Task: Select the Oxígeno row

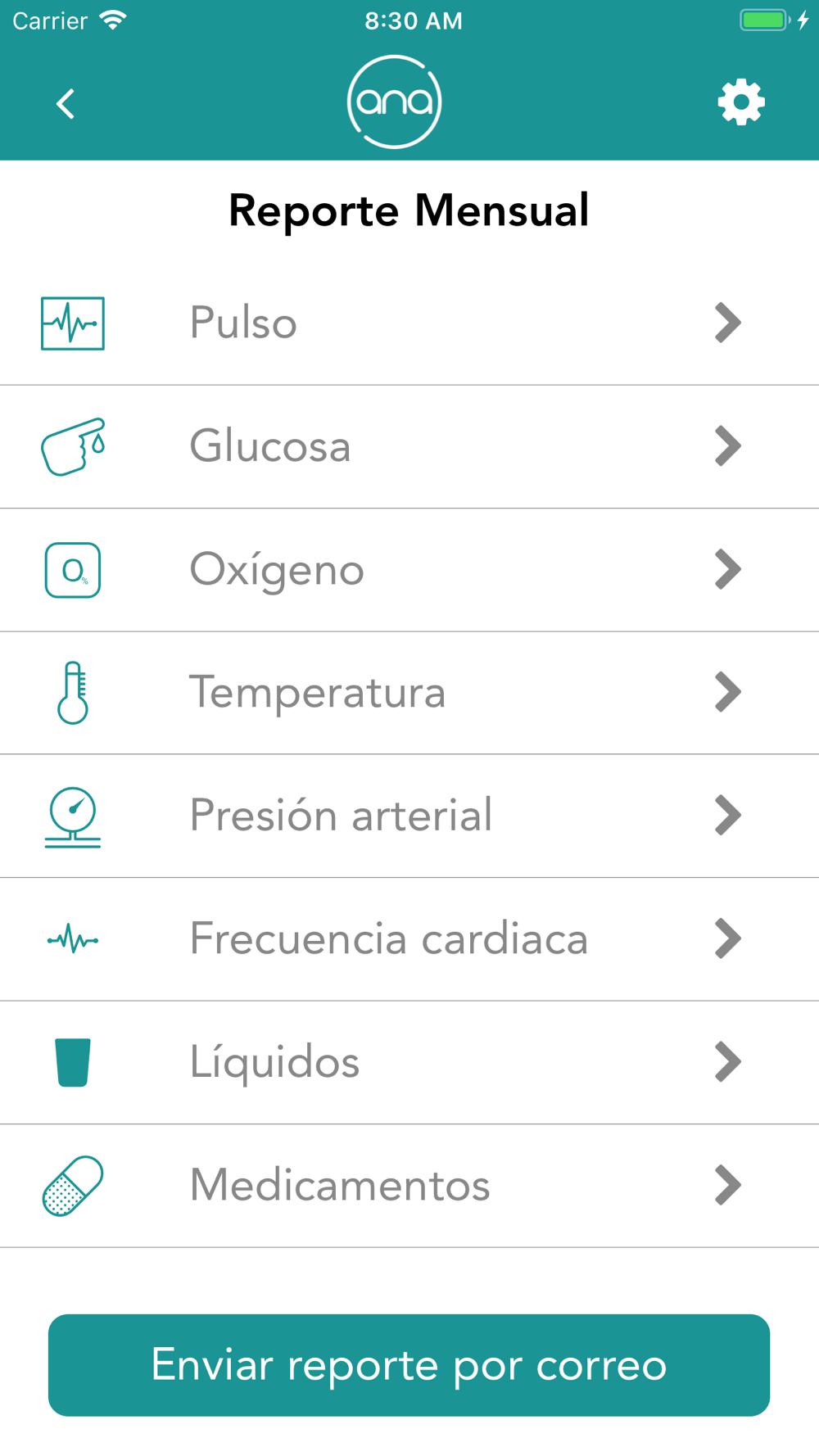Action: (409, 570)
